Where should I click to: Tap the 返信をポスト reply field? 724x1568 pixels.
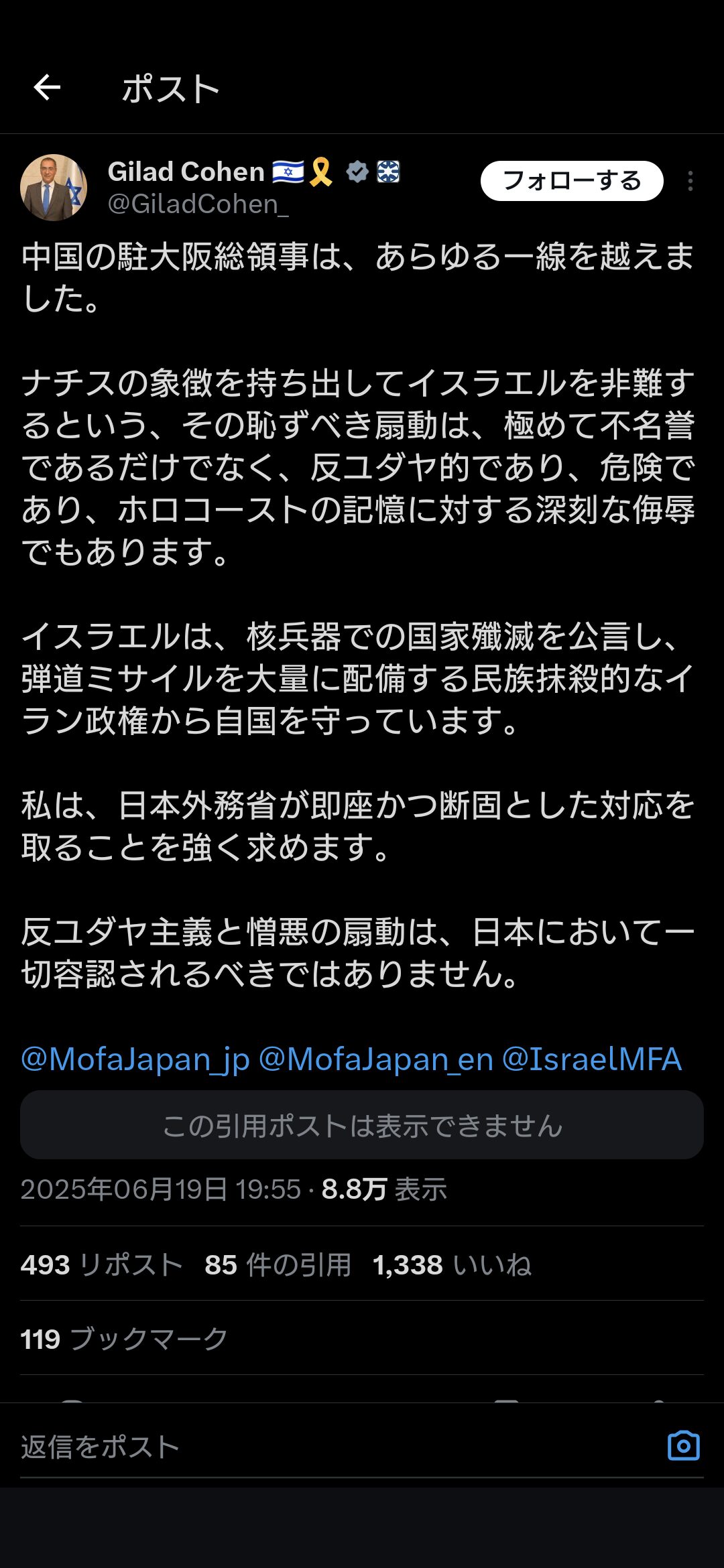coord(335,1447)
